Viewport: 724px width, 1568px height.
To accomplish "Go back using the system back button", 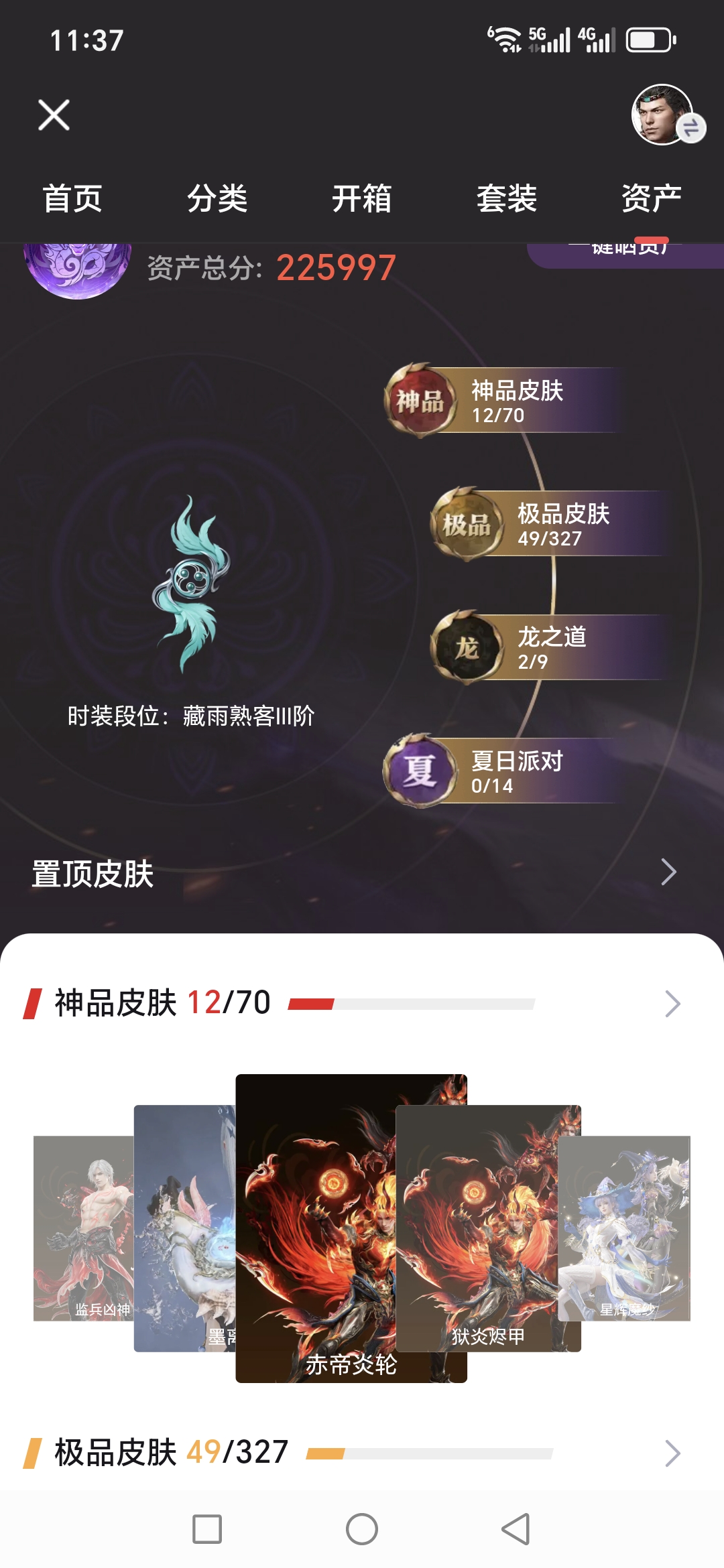I will (516, 1529).
